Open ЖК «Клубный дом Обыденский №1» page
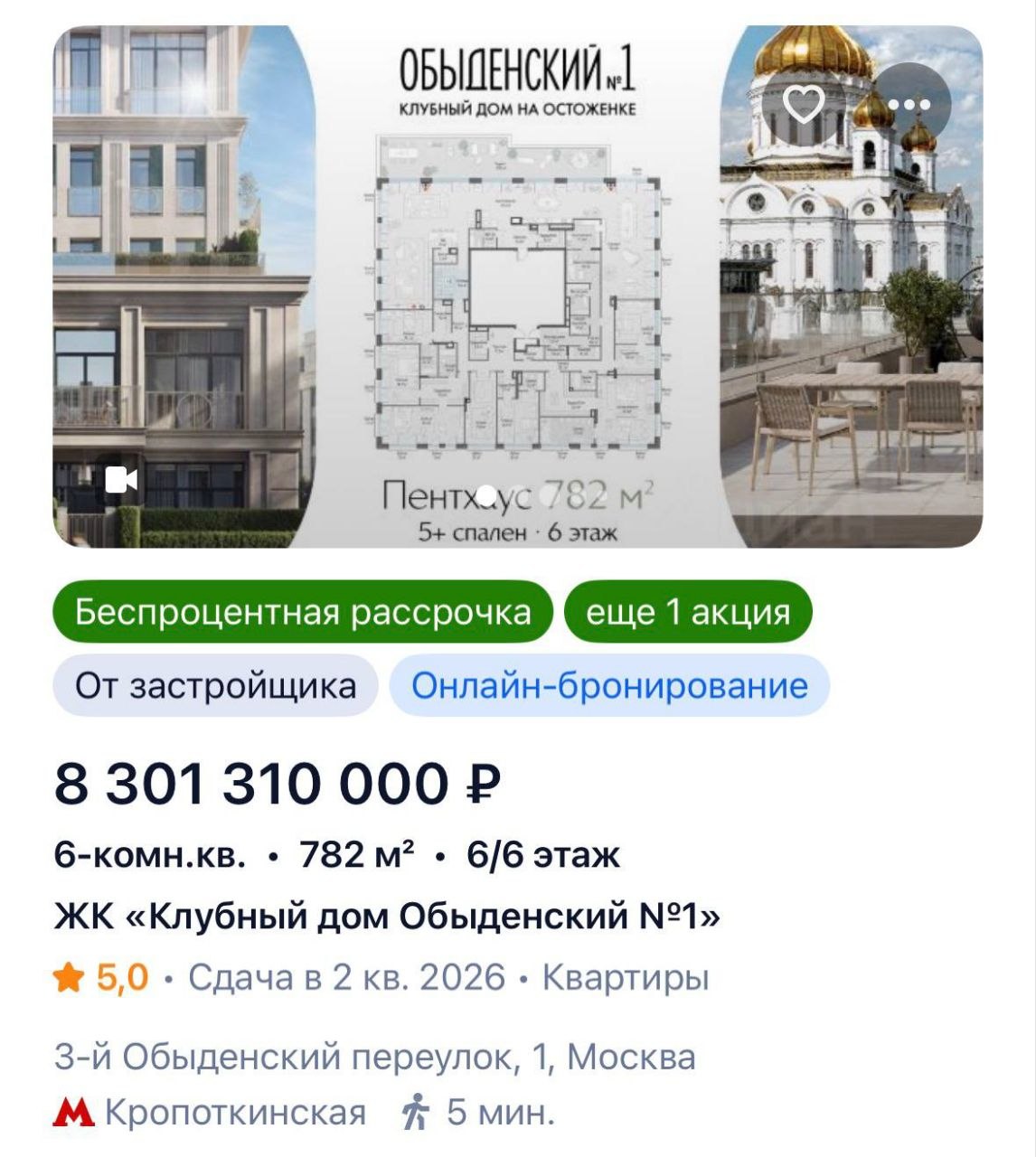This screenshot has height=1157, width=1036. [x=387, y=917]
